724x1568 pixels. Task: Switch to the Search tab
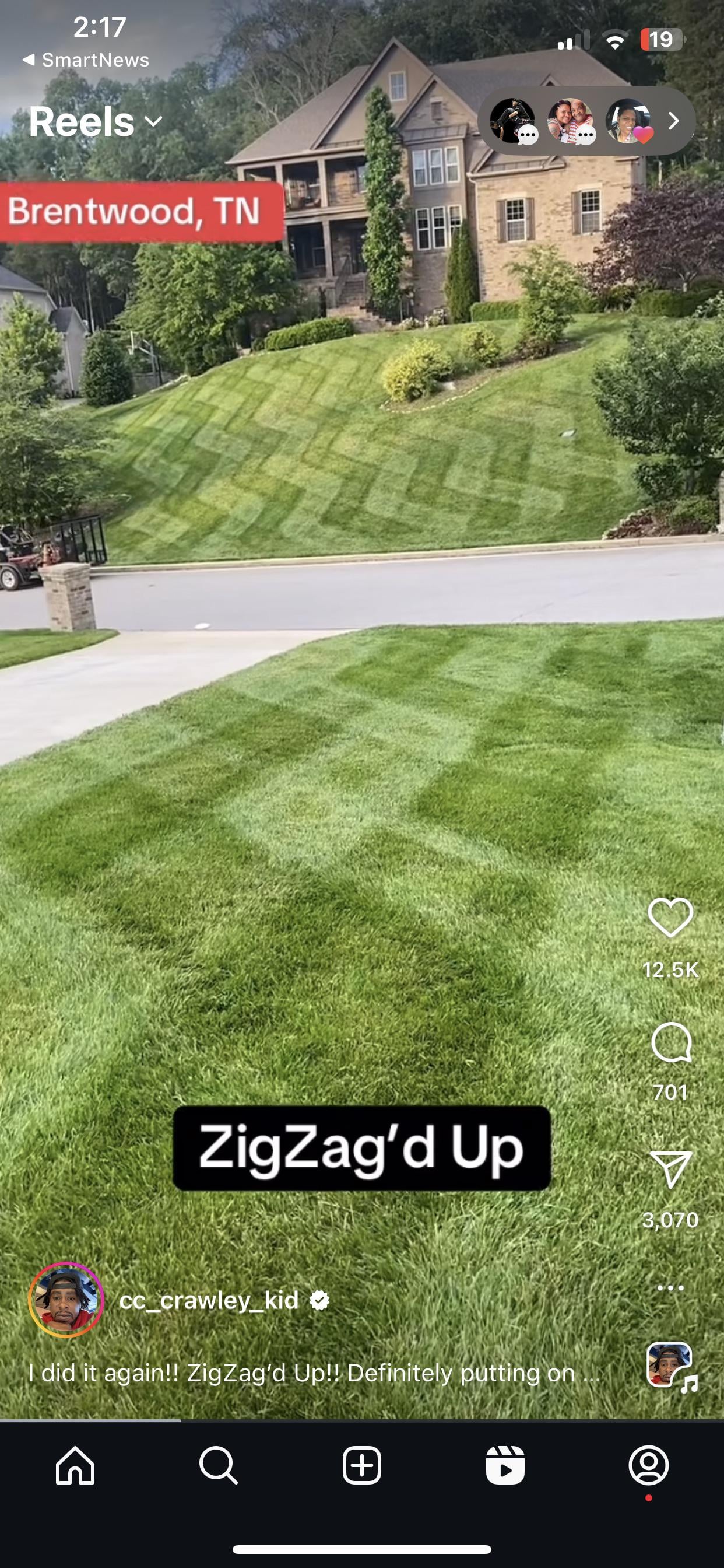tap(218, 1465)
